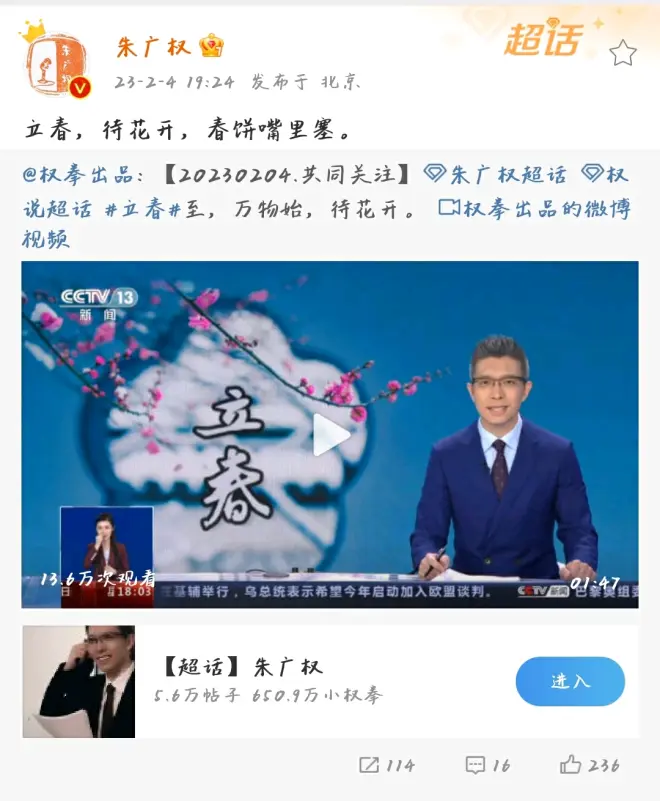The height and width of the screenshot is (801, 660).
Task: Open the 朱广权超话 link
Action: pyautogui.click(x=497, y=175)
